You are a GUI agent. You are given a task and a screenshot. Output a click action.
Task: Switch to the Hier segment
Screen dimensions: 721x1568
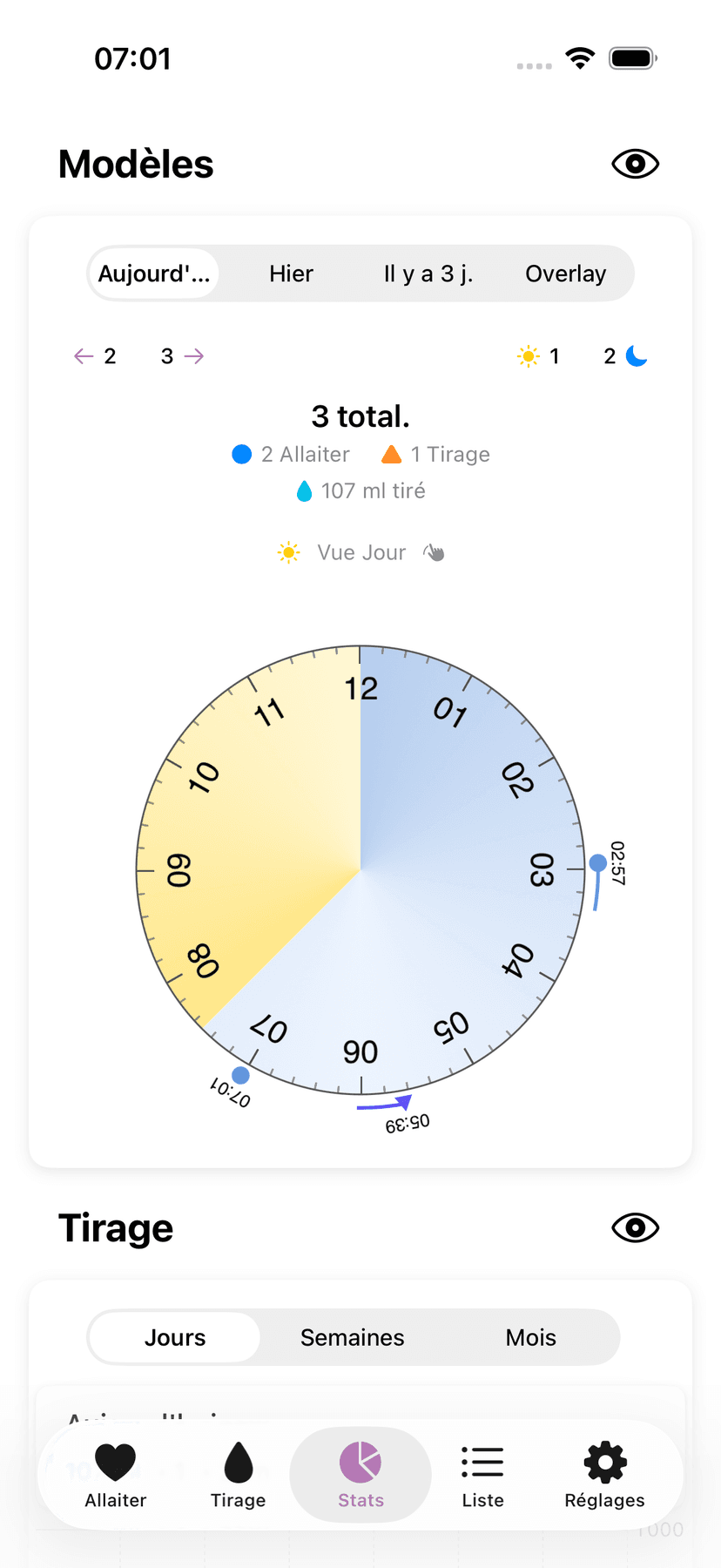[291, 274]
